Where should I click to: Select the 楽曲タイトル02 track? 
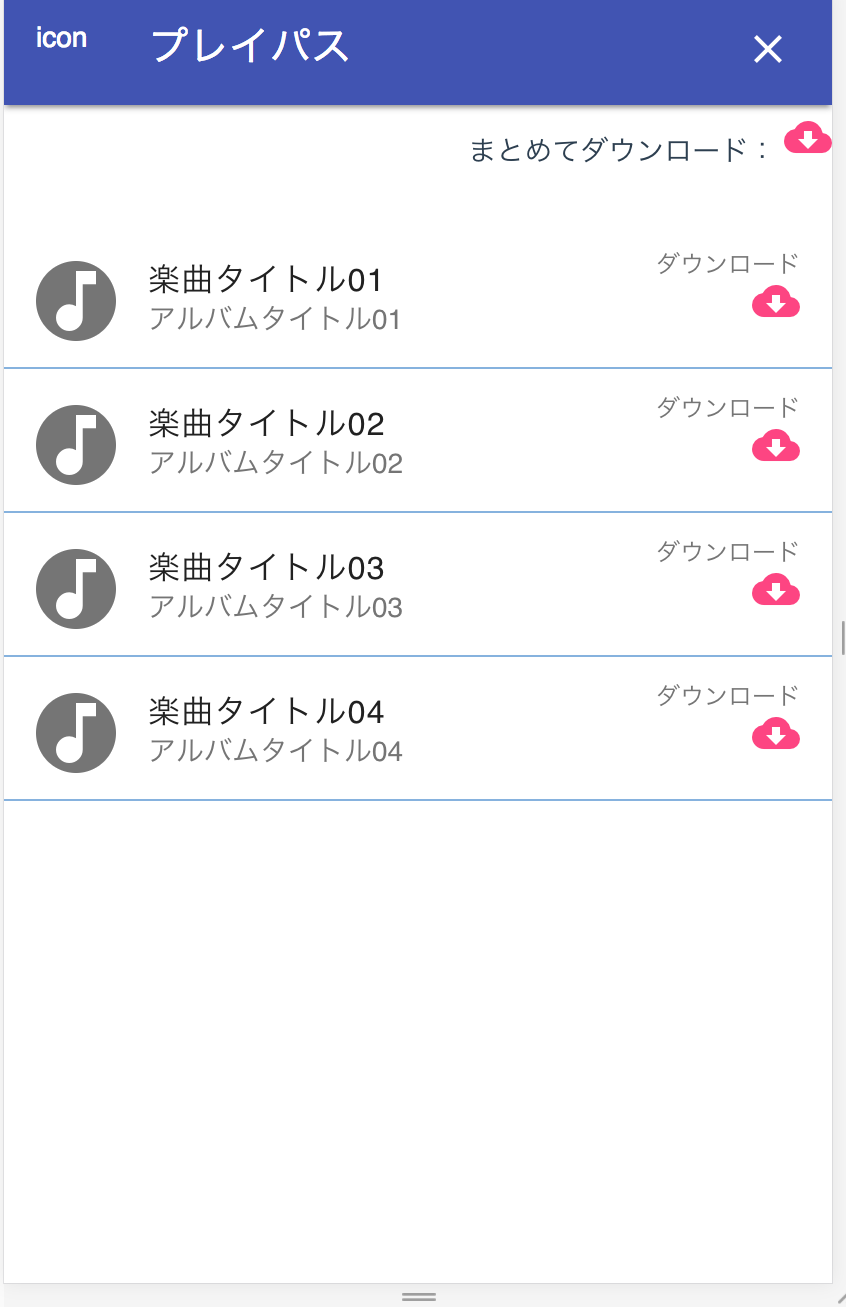tap(266, 442)
